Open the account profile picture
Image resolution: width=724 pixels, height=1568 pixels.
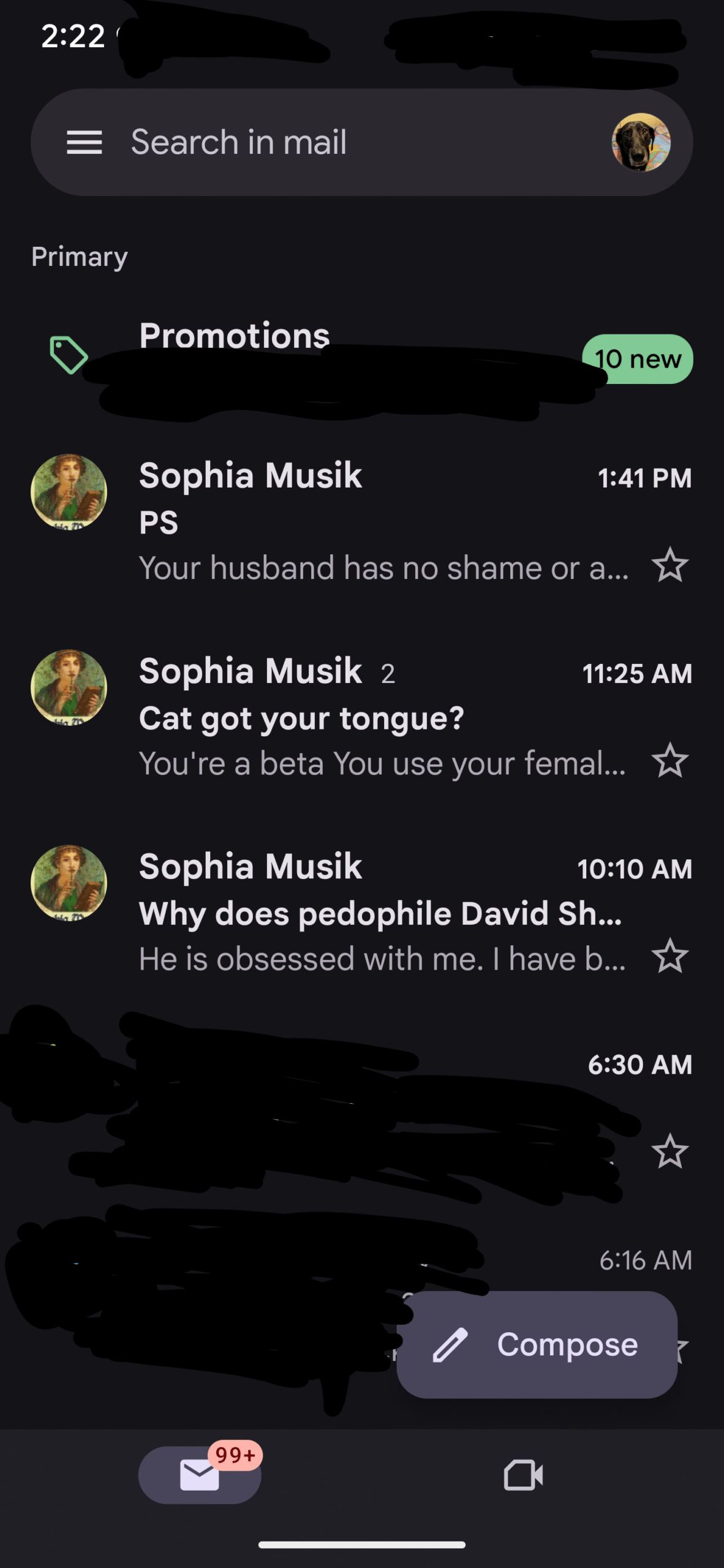click(x=641, y=142)
